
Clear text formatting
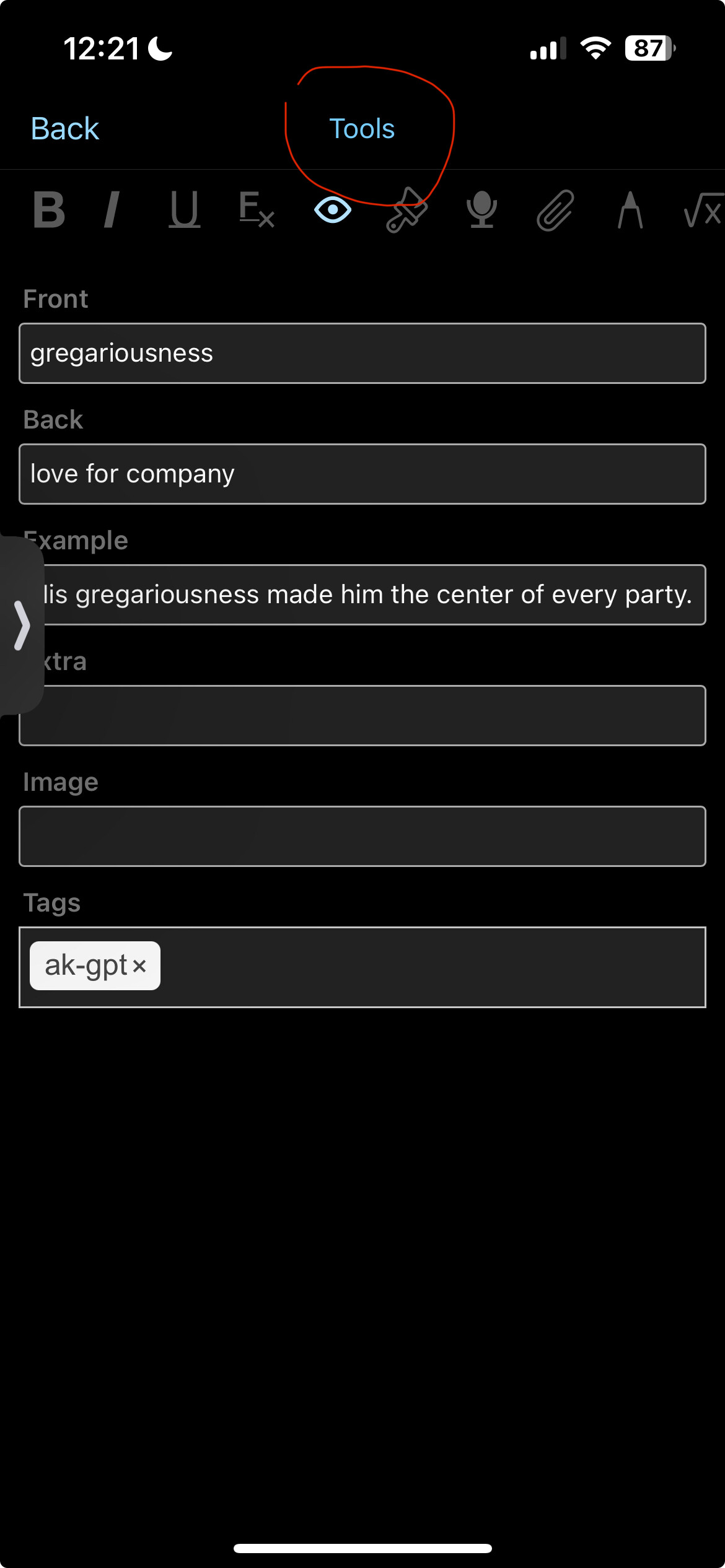click(257, 210)
